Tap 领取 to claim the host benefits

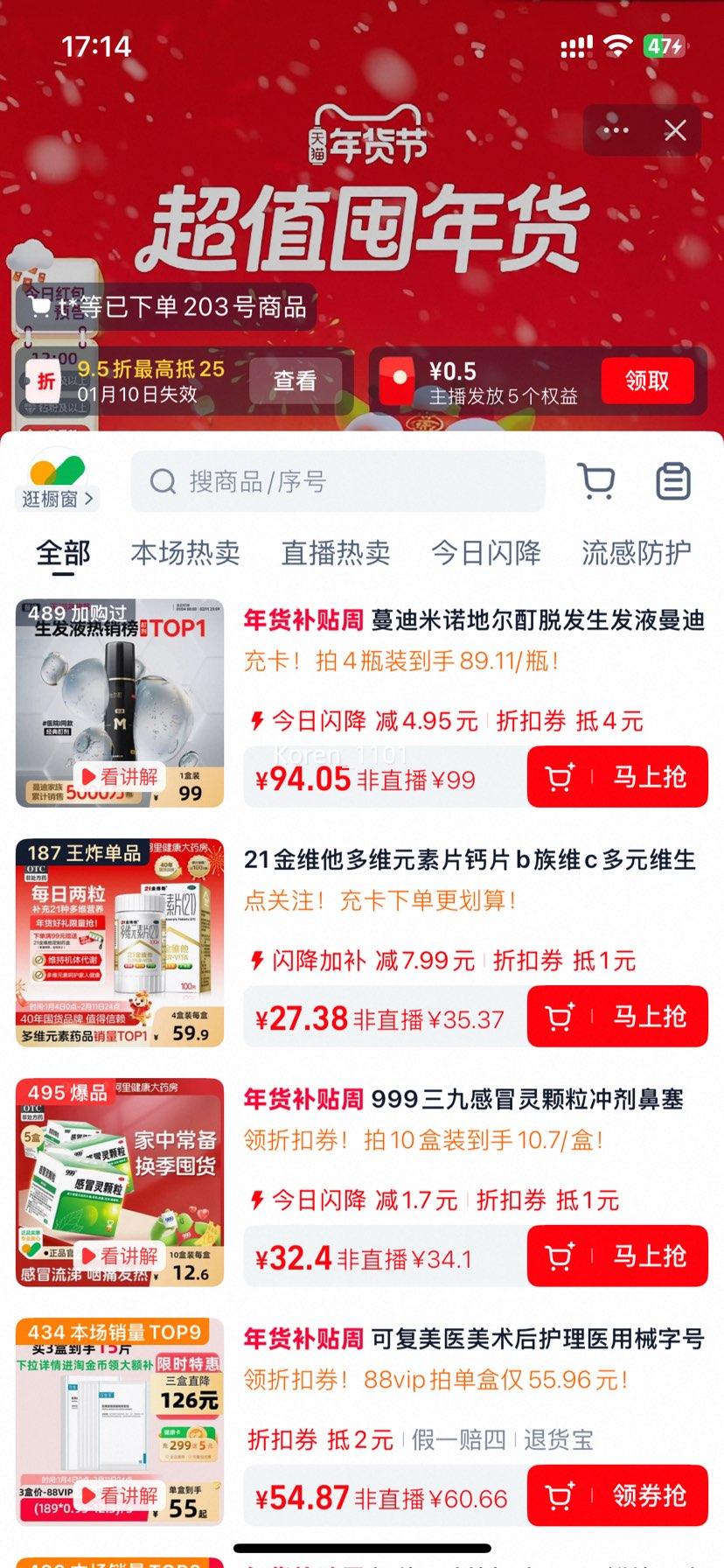point(648,381)
